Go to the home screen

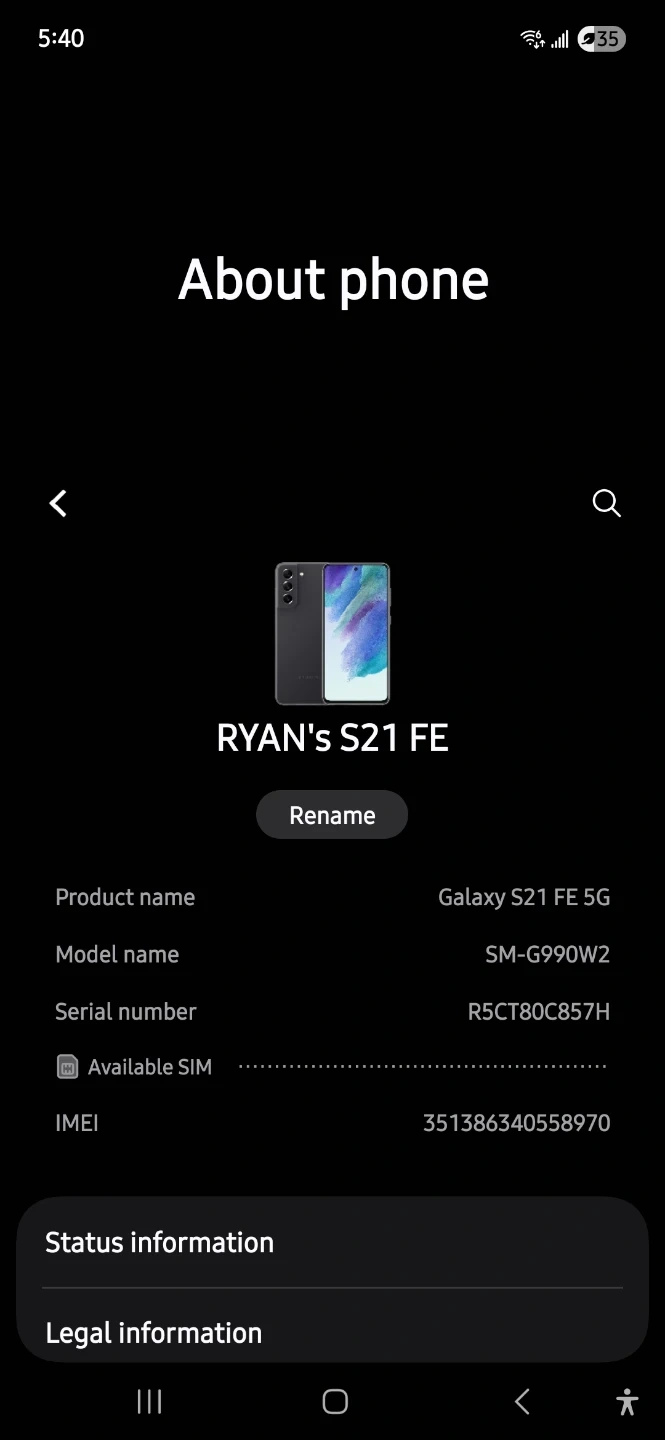[335, 1402]
